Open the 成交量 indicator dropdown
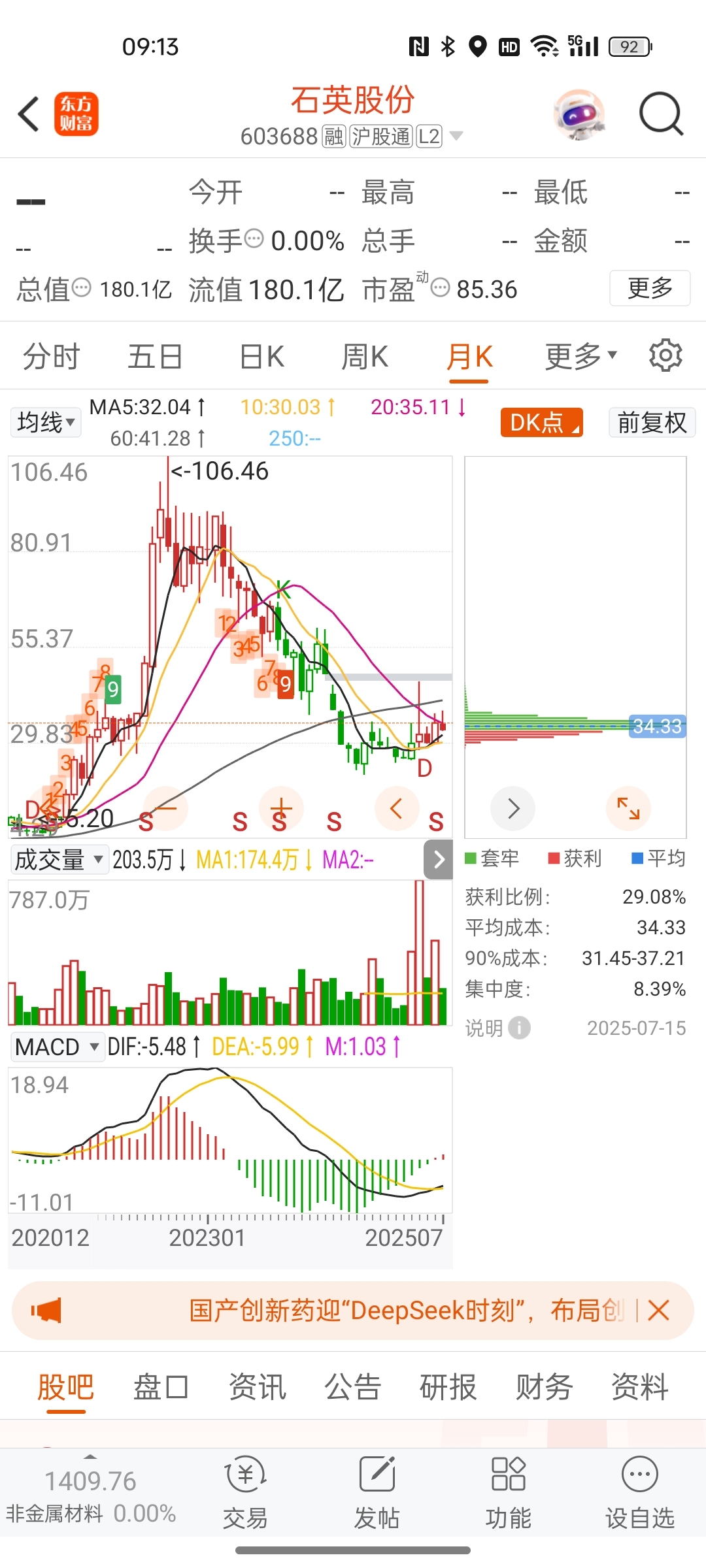The width and height of the screenshot is (706, 1568). tap(58, 859)
